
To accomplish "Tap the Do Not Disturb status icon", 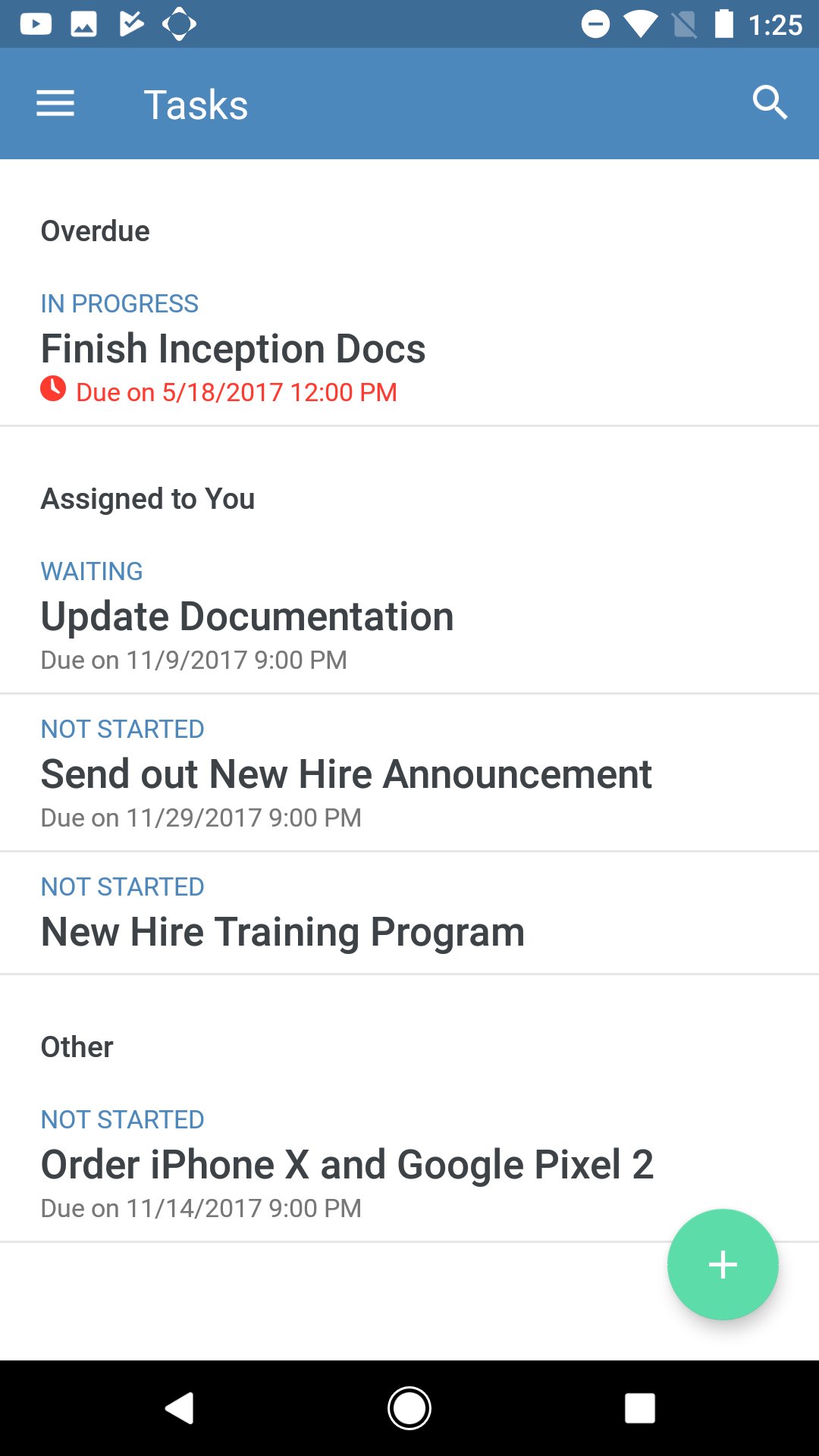I will point(595,24).
